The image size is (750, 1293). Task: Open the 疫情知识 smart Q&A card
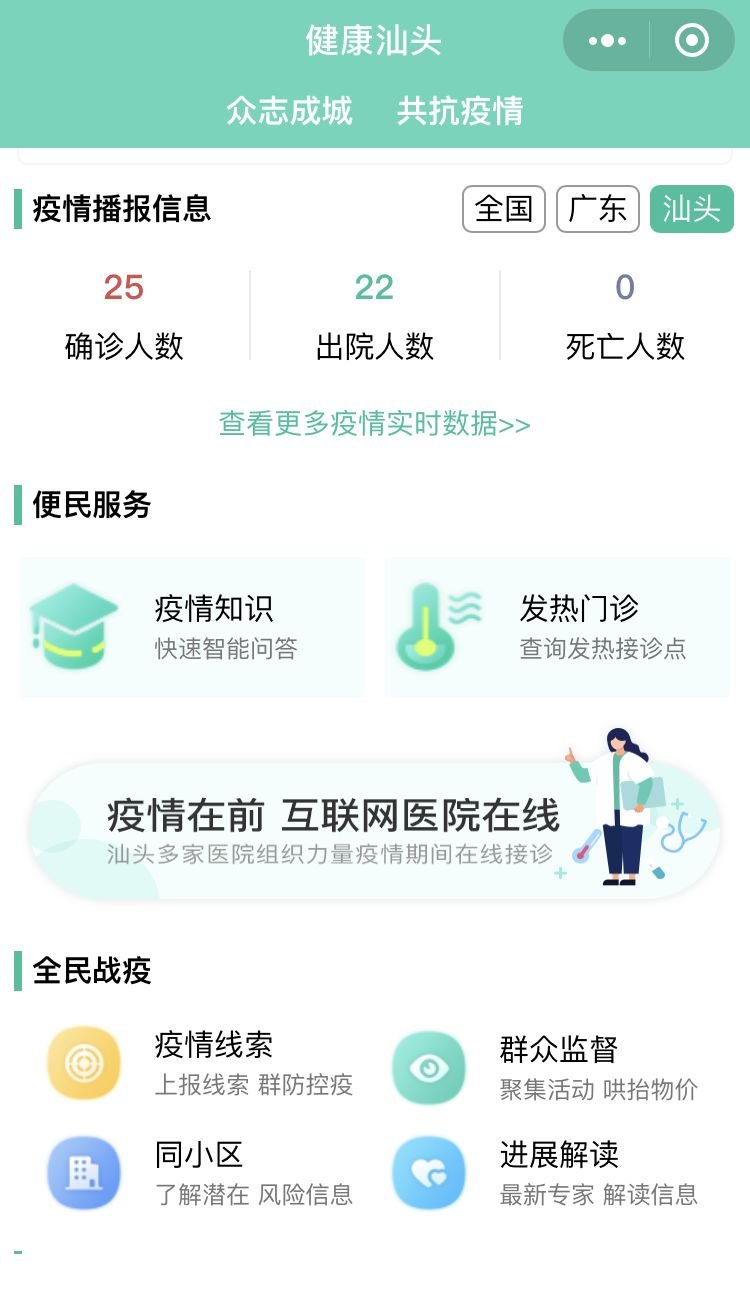point(193,627)
